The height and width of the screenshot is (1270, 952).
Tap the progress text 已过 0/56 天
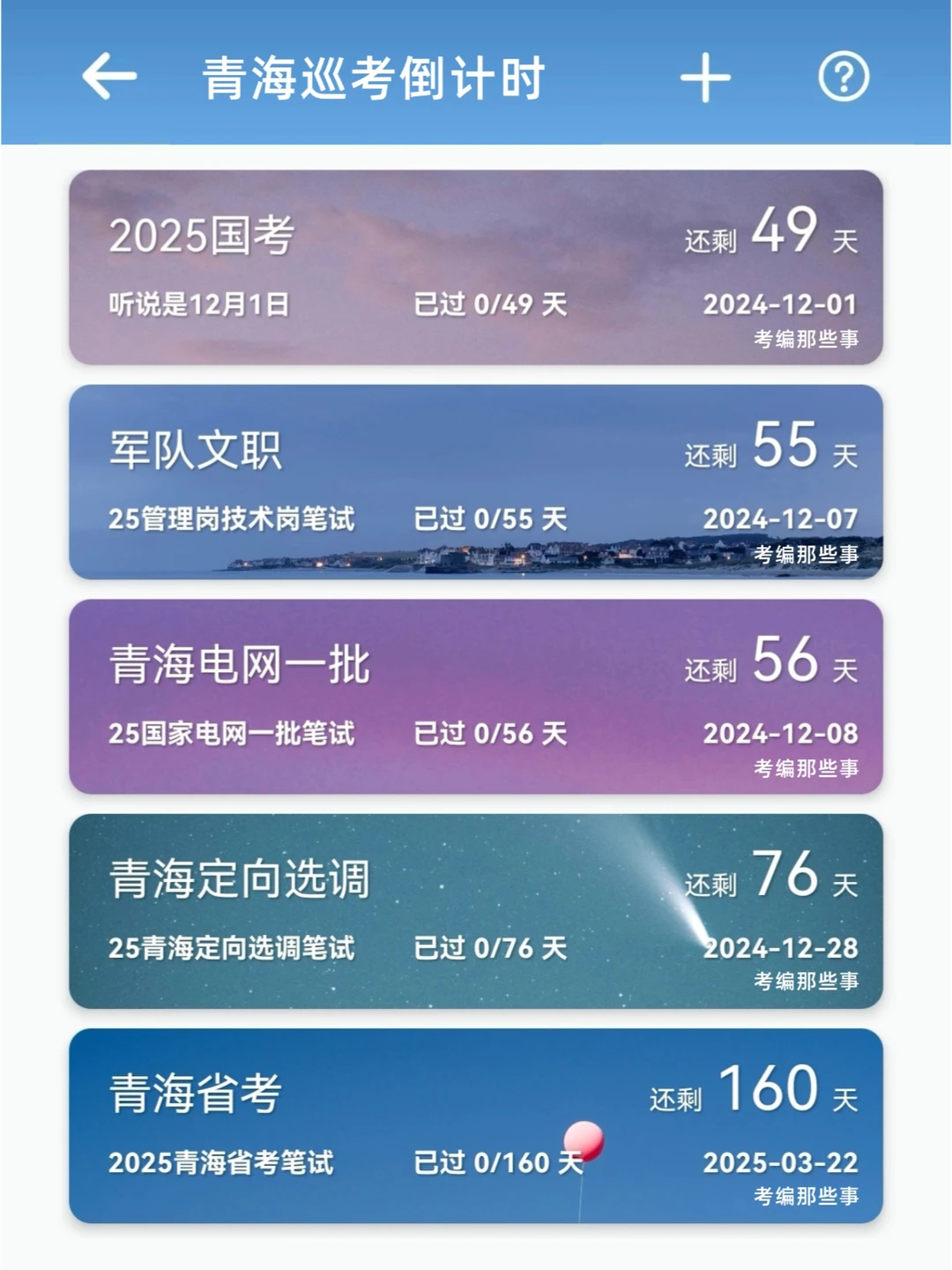(490, 731)
